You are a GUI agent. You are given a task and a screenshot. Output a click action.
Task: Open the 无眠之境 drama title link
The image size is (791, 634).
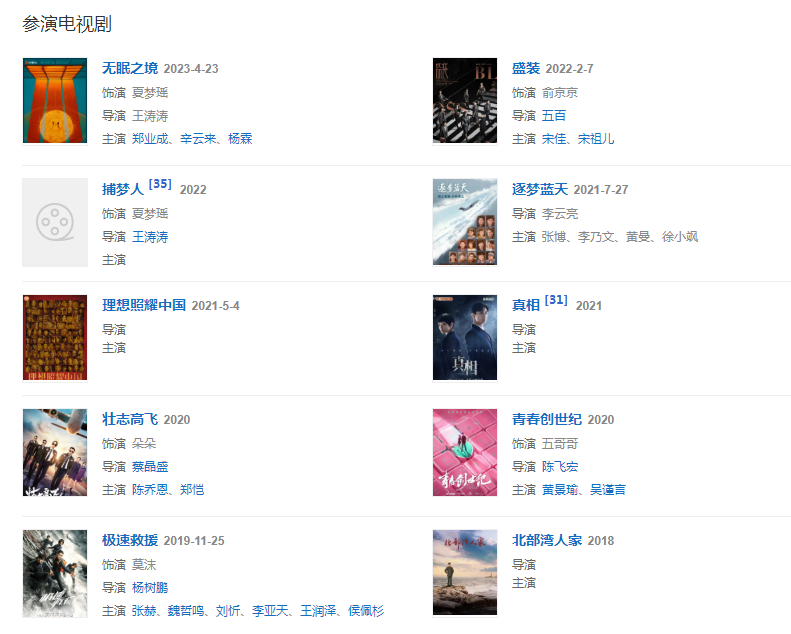130,69
